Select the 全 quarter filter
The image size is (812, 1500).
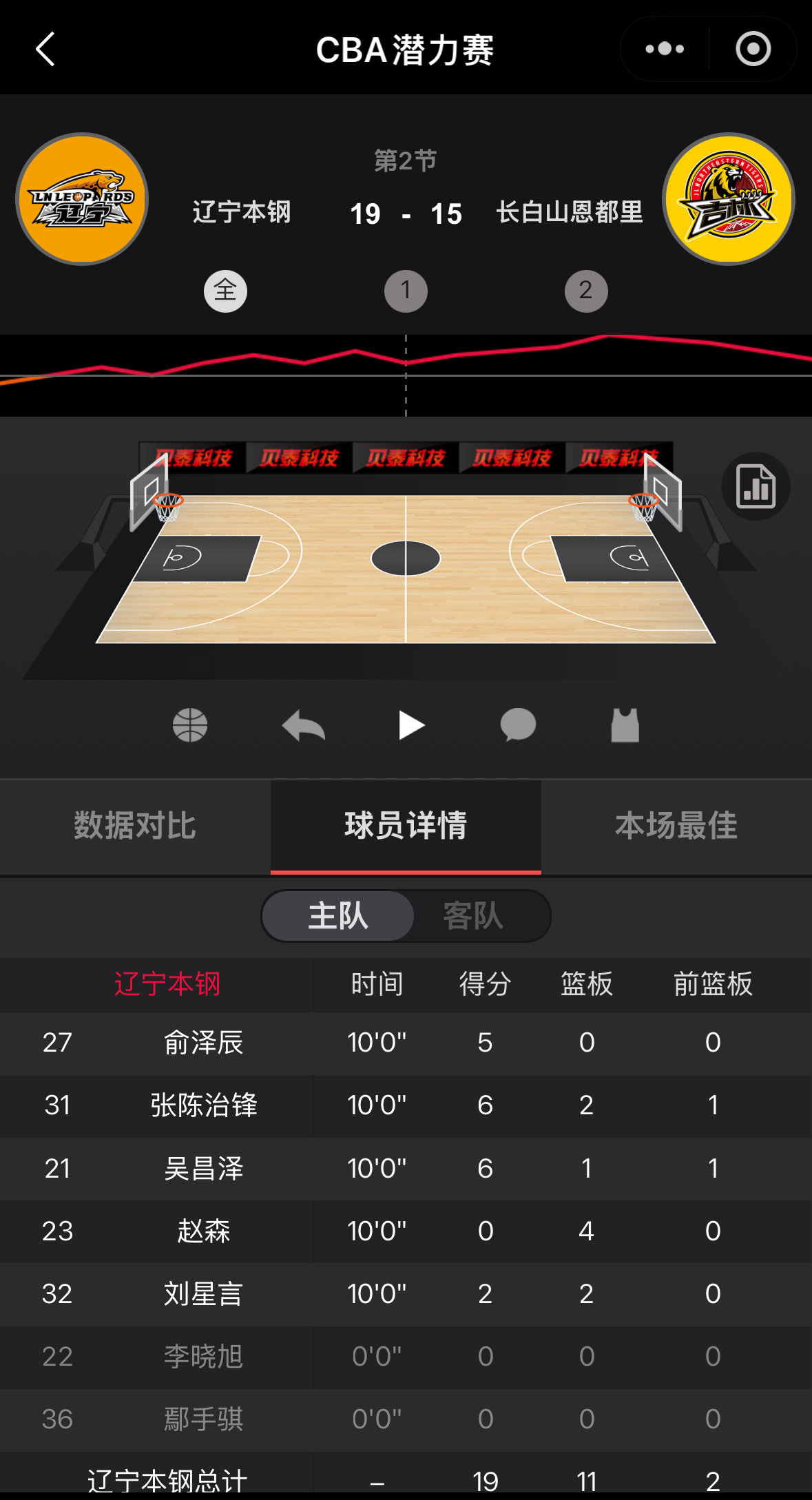226,291
